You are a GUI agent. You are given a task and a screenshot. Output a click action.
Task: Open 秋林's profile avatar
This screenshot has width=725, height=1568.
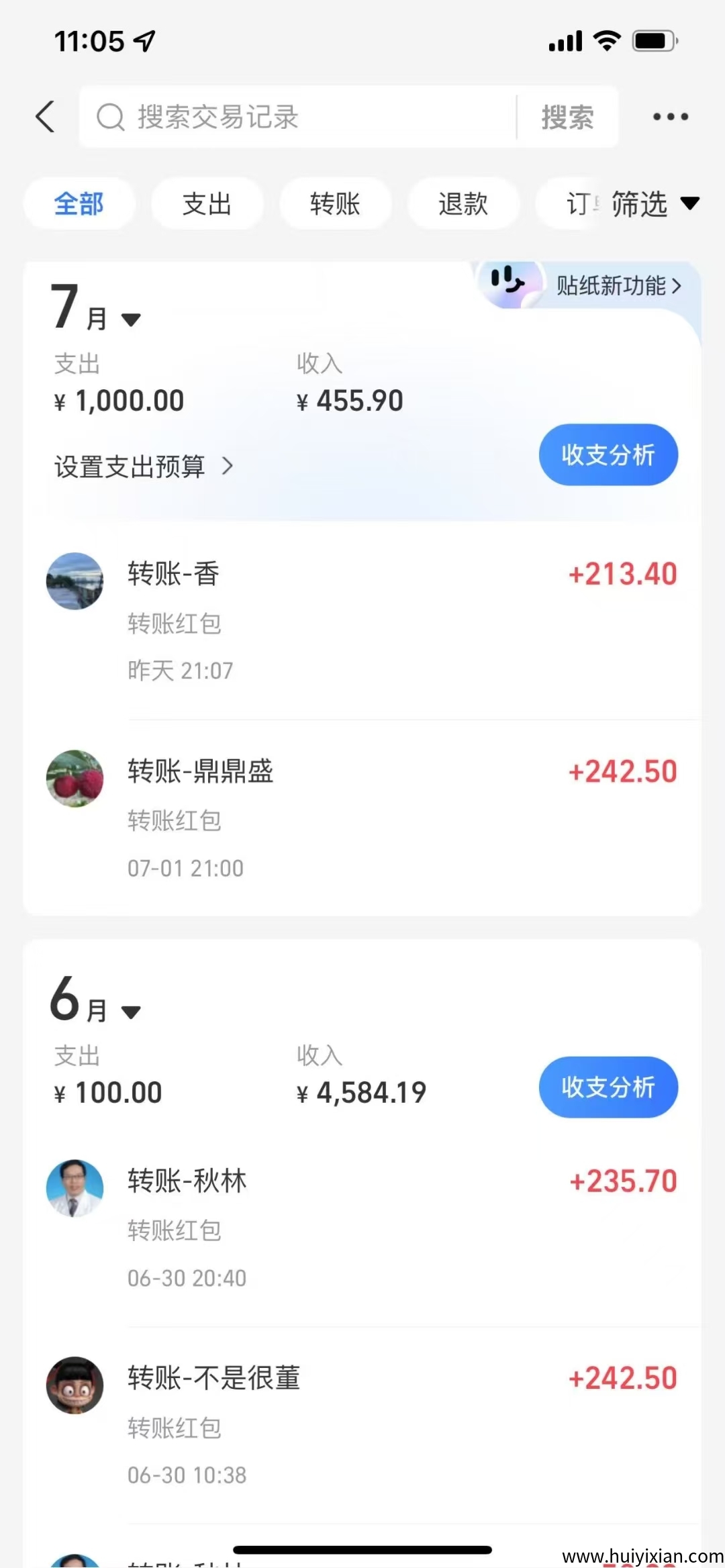click(x=74, y=1188)
